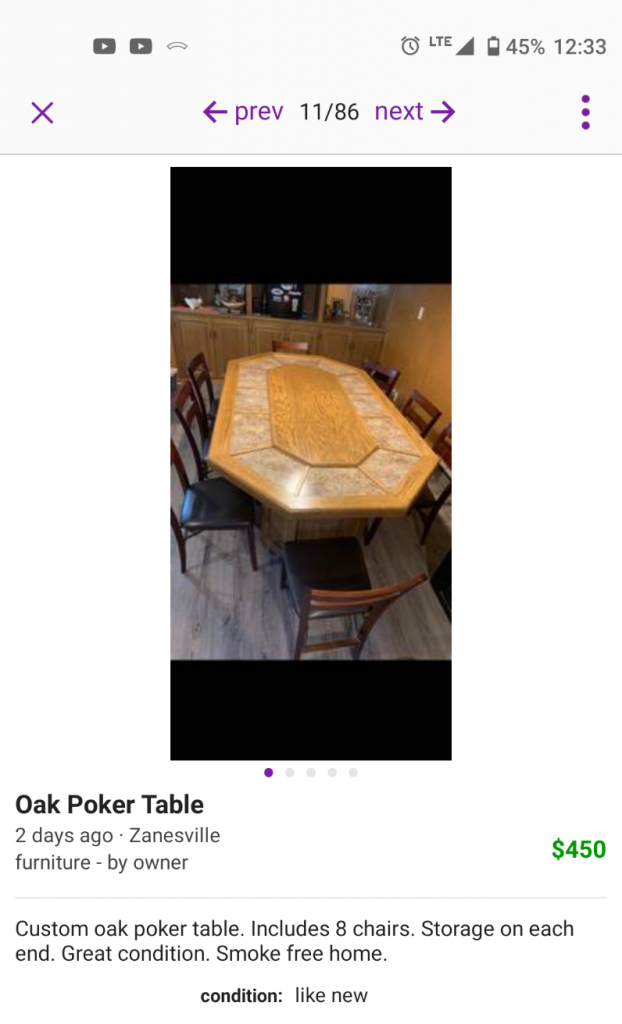
Task: Select the image page indicator dots
Action: (x=311, y=772)
